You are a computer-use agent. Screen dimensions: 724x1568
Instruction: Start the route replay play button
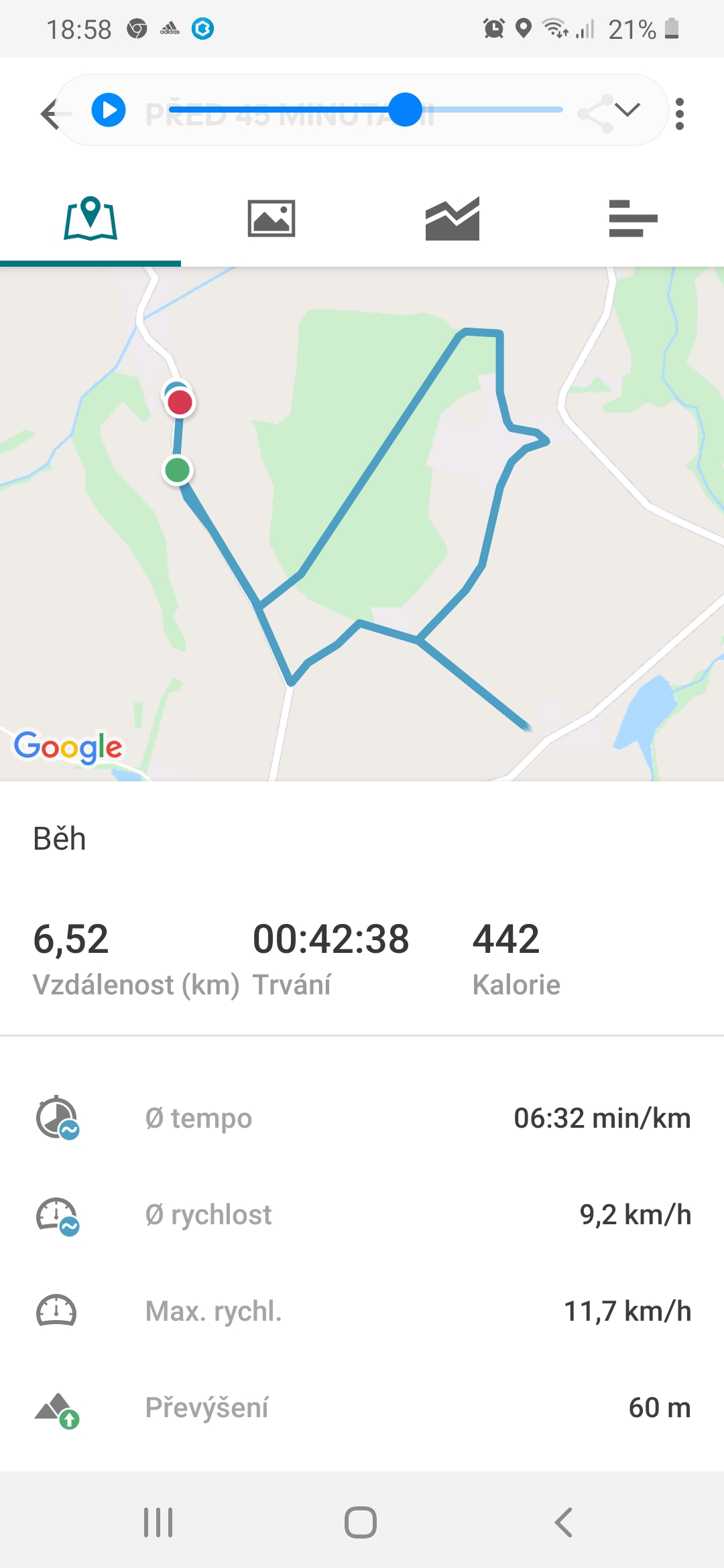tap(109, 111)
